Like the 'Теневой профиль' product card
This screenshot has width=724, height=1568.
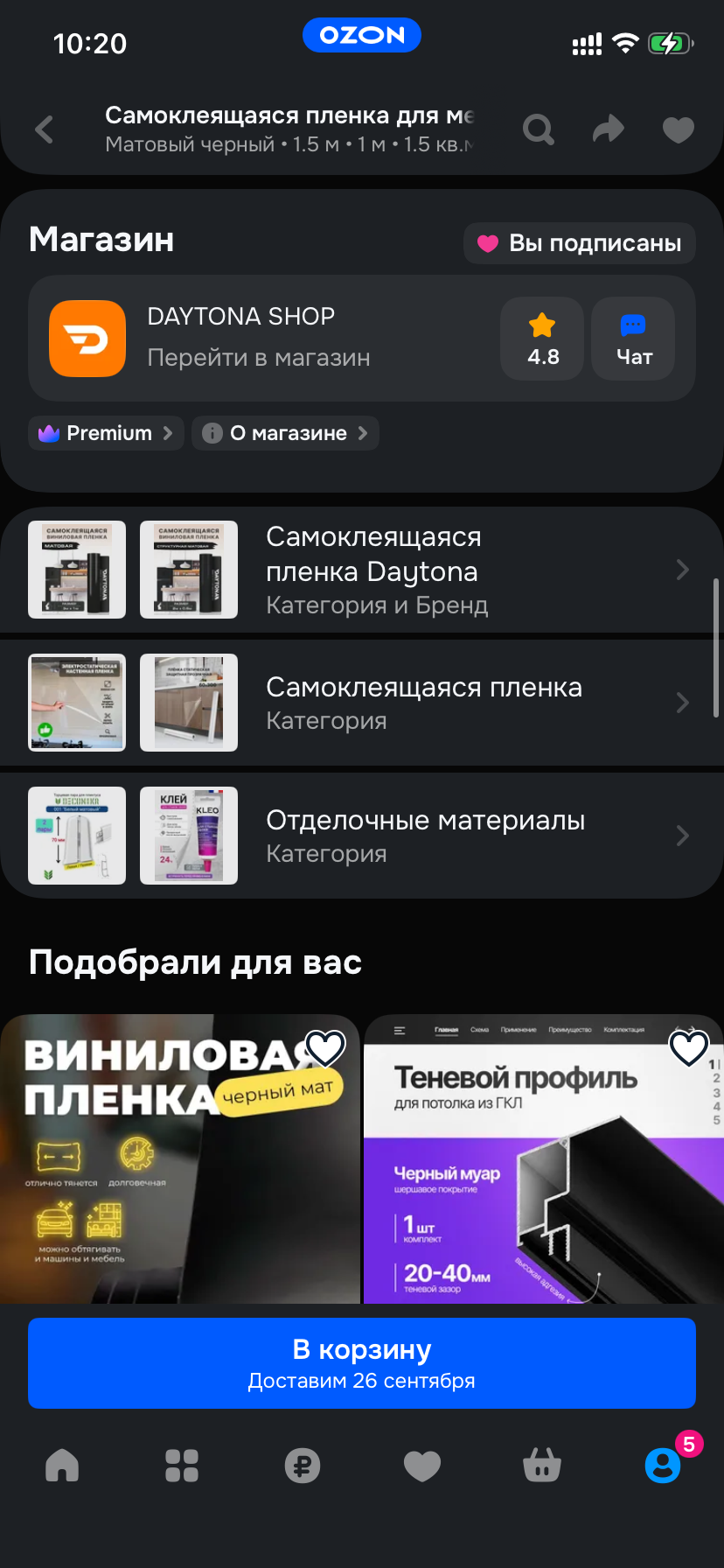coord(688,1047)
